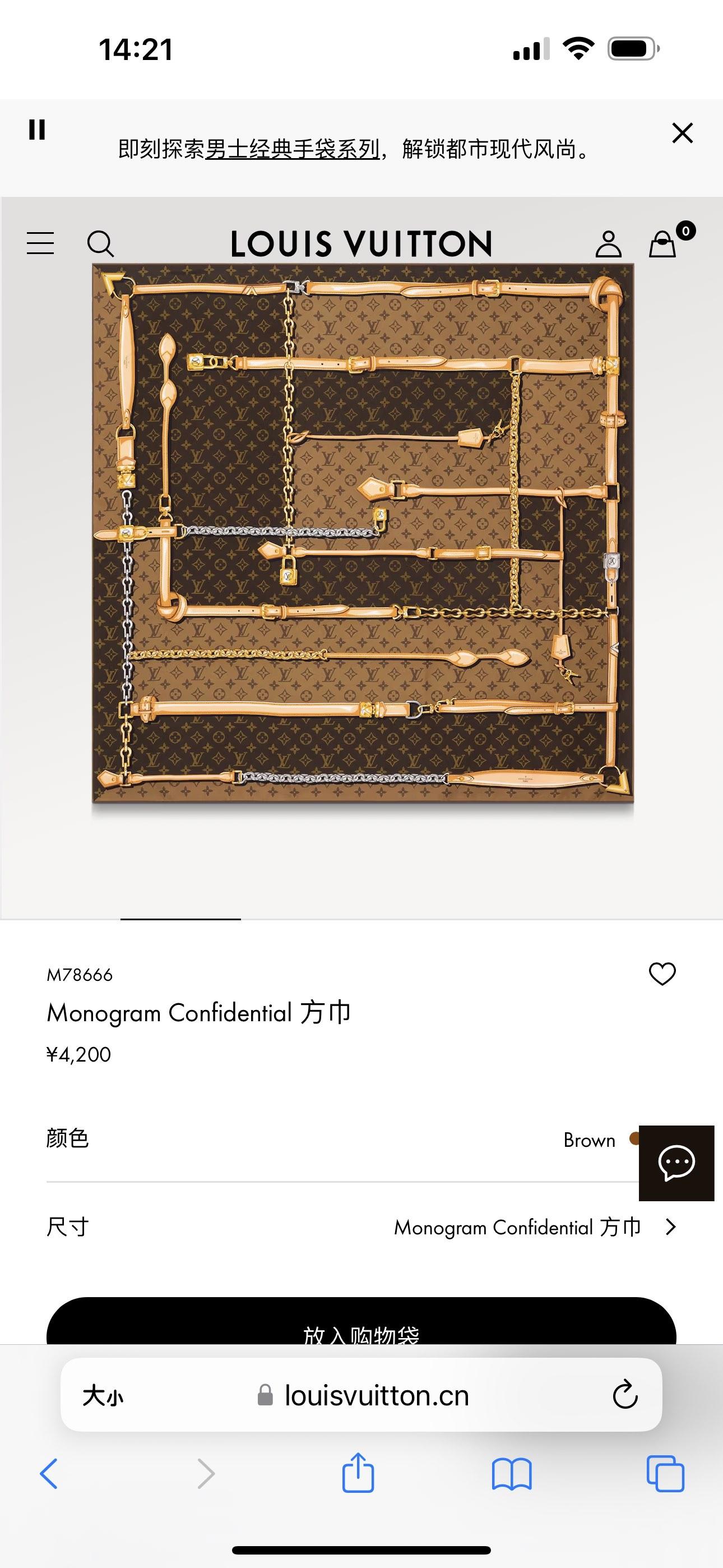Image resolution: width=723 pixels, height=1568 pixels.
Task: Open the 男士经典手袋系列 link
Action: [x=292, y=149]
